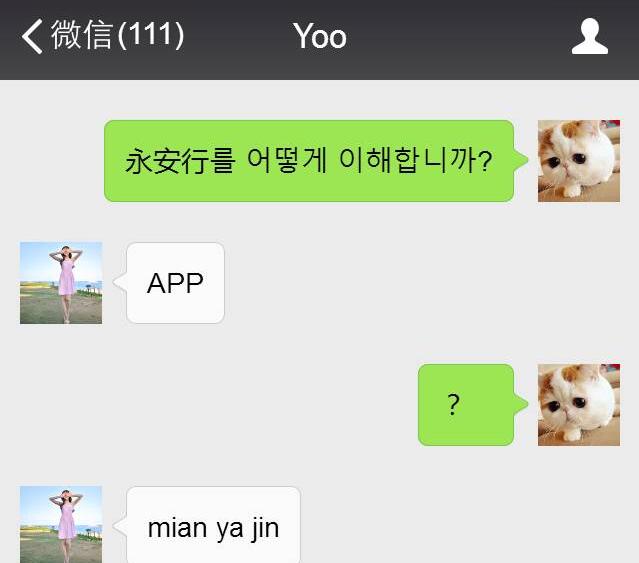Open Yoo's avatar beside the APP message
Screen dimensions: 639x563
[61, 283]
